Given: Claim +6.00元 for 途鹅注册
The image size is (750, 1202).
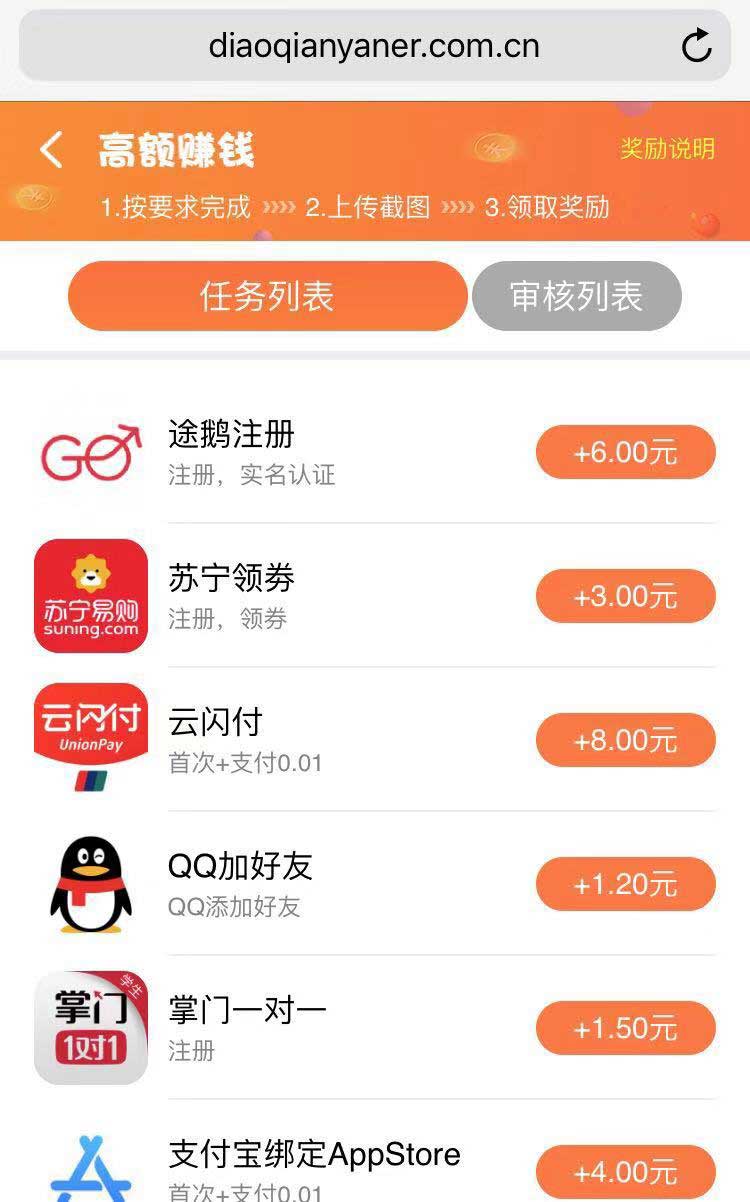Looking at the screenshot, I should point(625,452).
